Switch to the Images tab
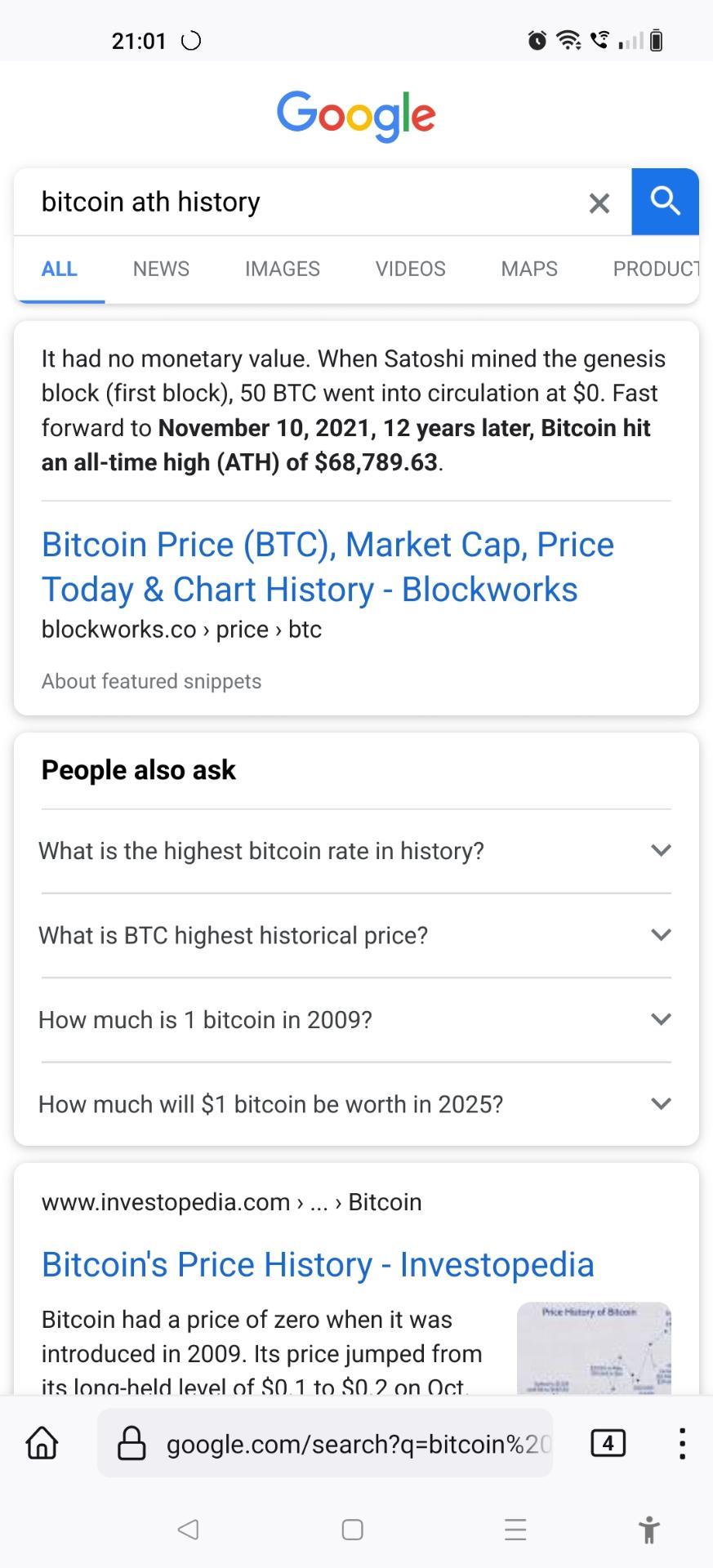The height and width of the screenshot is (1568, 713). point(283,269)
